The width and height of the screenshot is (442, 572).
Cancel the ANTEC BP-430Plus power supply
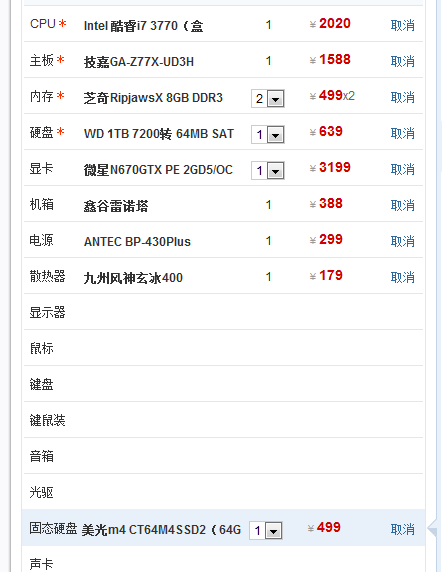point(403,241)
